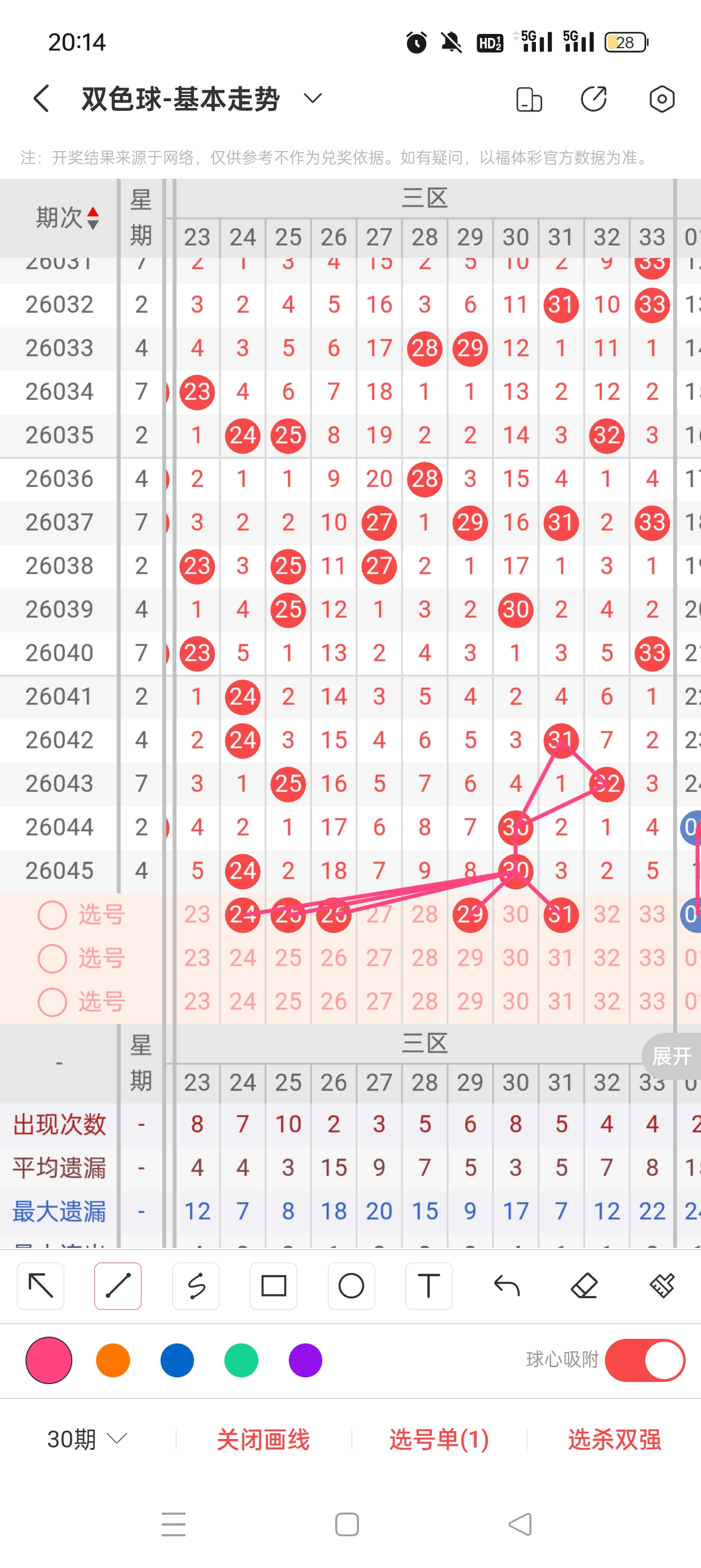
Task: Select the rectangle drawing tool
Action: [x=273, y=1286]
